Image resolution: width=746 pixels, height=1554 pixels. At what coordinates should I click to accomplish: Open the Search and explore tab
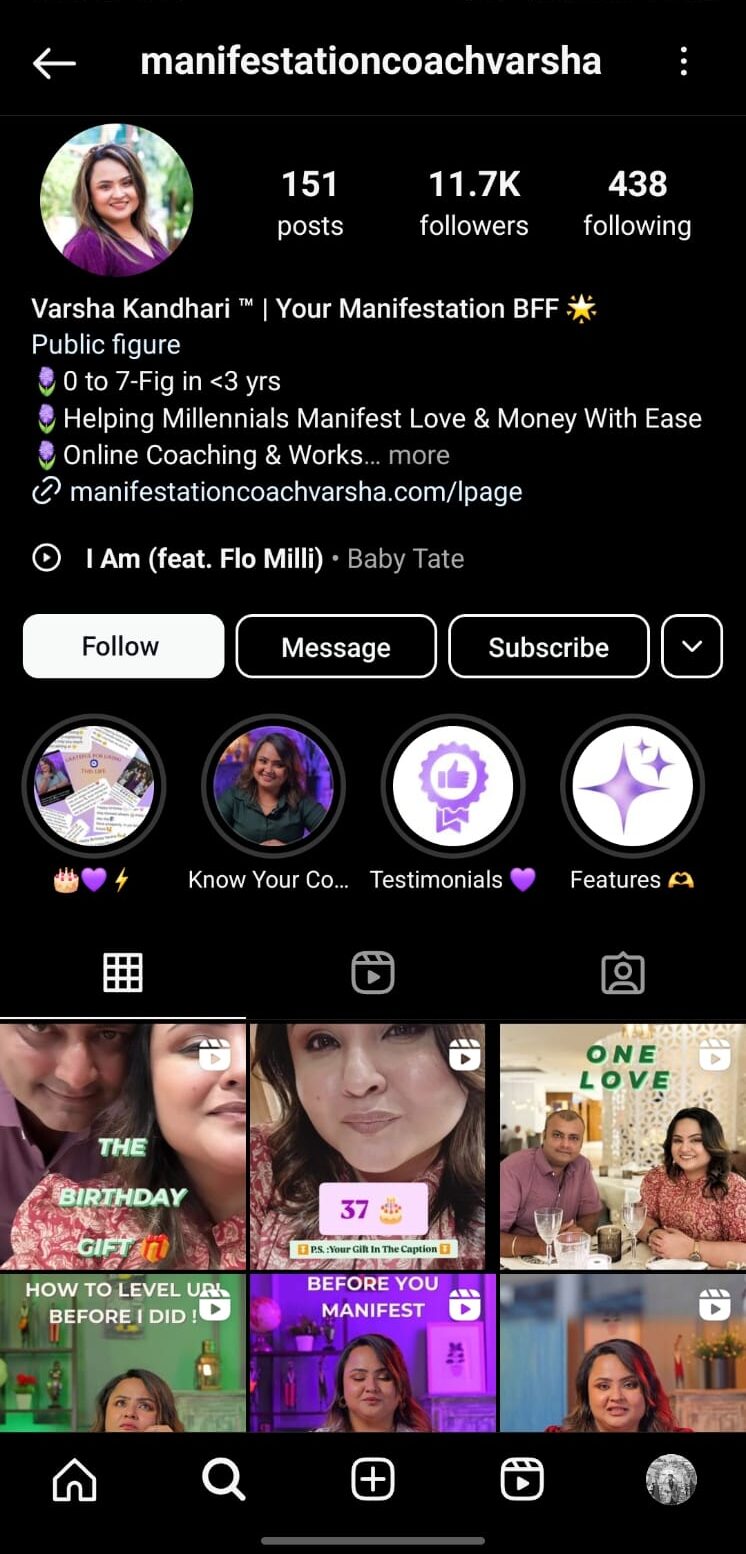click(224, 1480)
